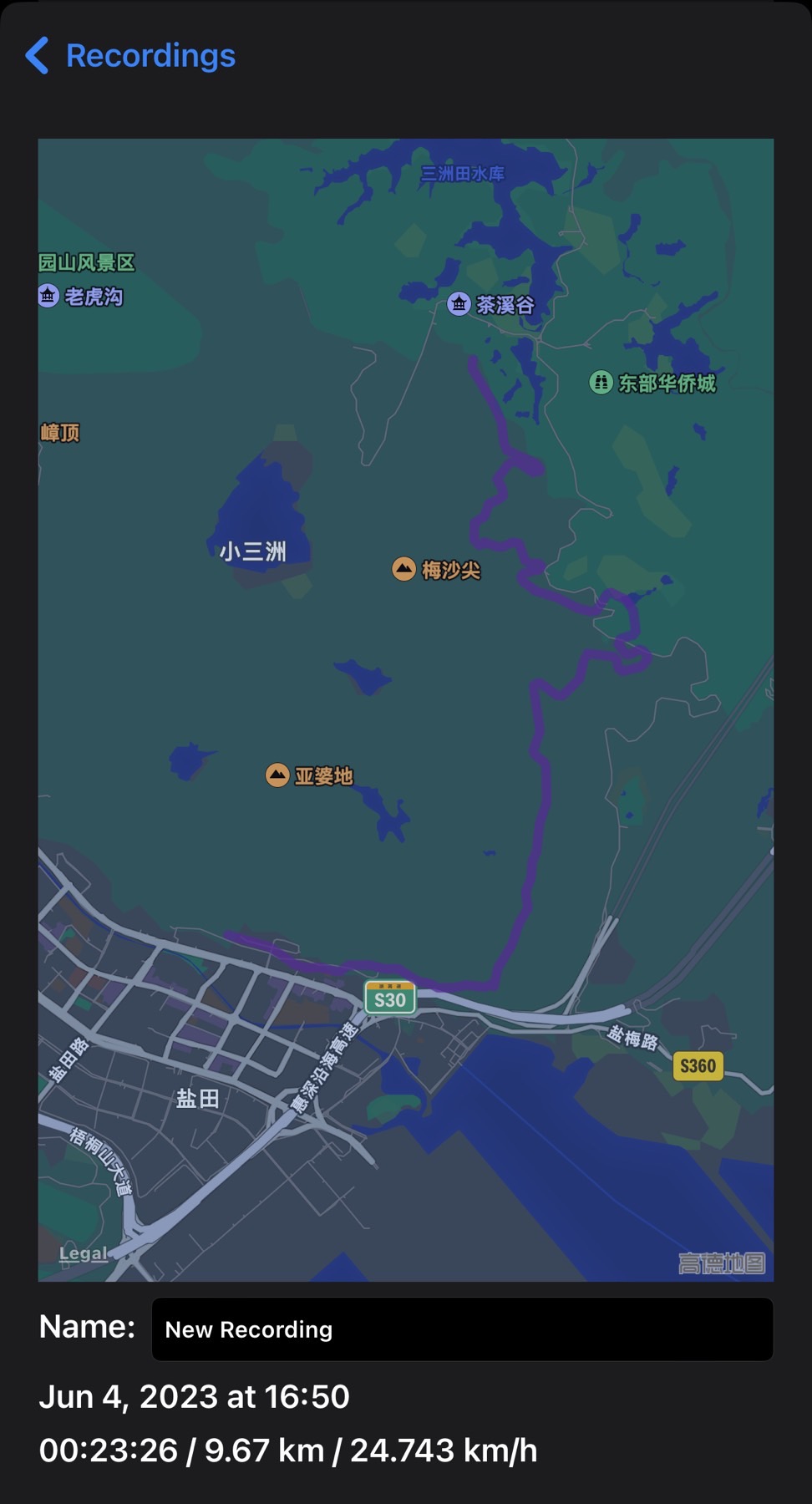Edit the recording name field
This screenshot has height=1504, width=812.
(462, 1329)
